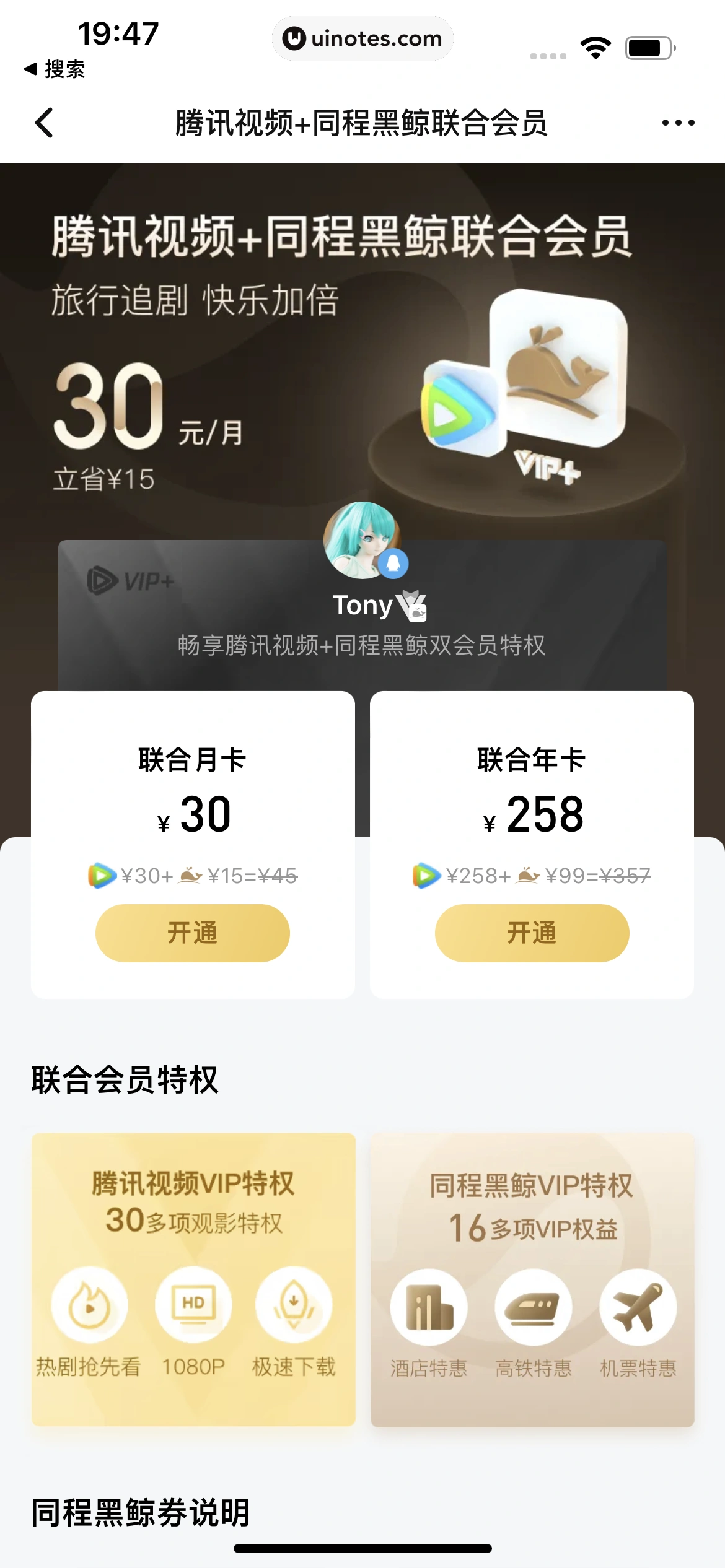Click the black whale icon beside ¥99 in yearly card
725x1568 pixels.
pyautogui.click(x=526, y=875)
